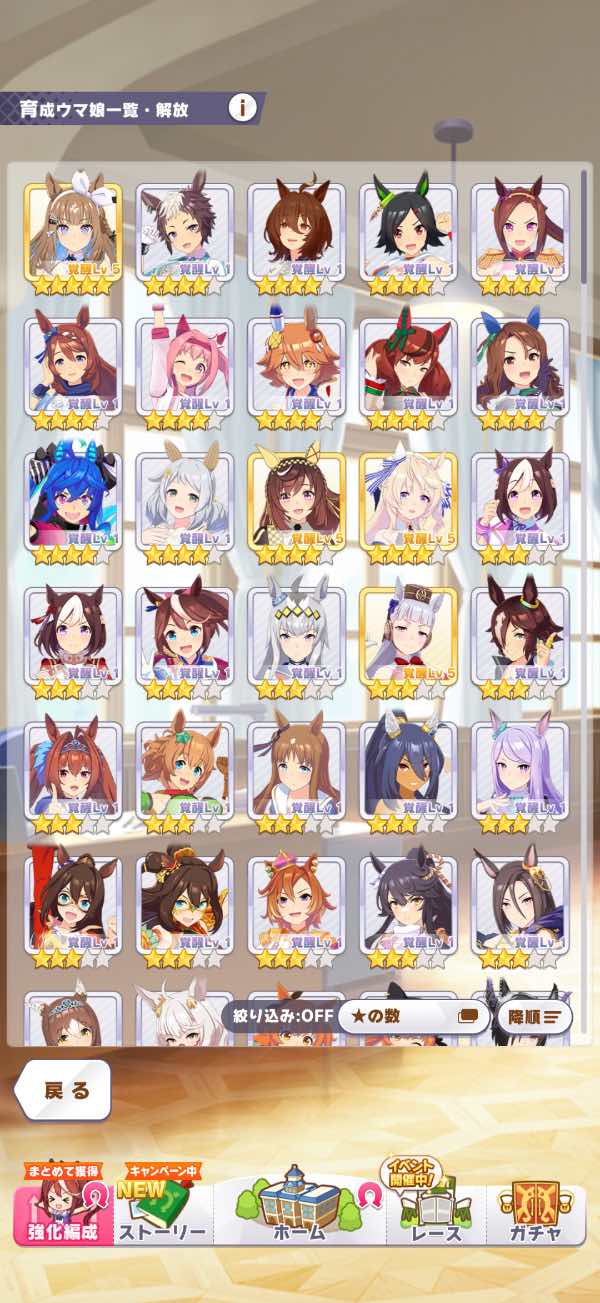Select the glasses-wearing brown-haired character card
Viewport: 600px width, 1303px height.
[x=72, y=905]
